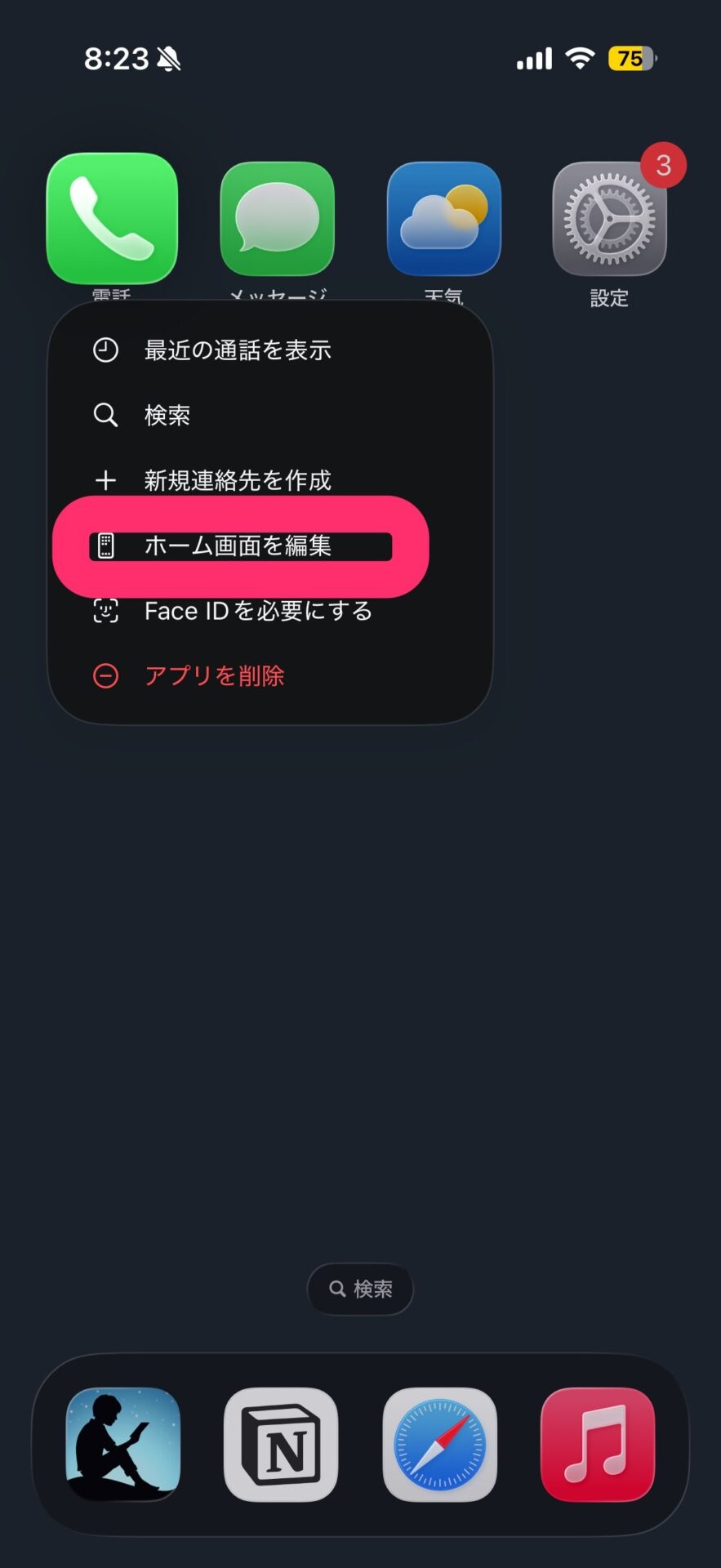Tap 新規連絡先を作成 to add a contact
This screenshot has width=721, height=1568.
click(x=237, y=480)
